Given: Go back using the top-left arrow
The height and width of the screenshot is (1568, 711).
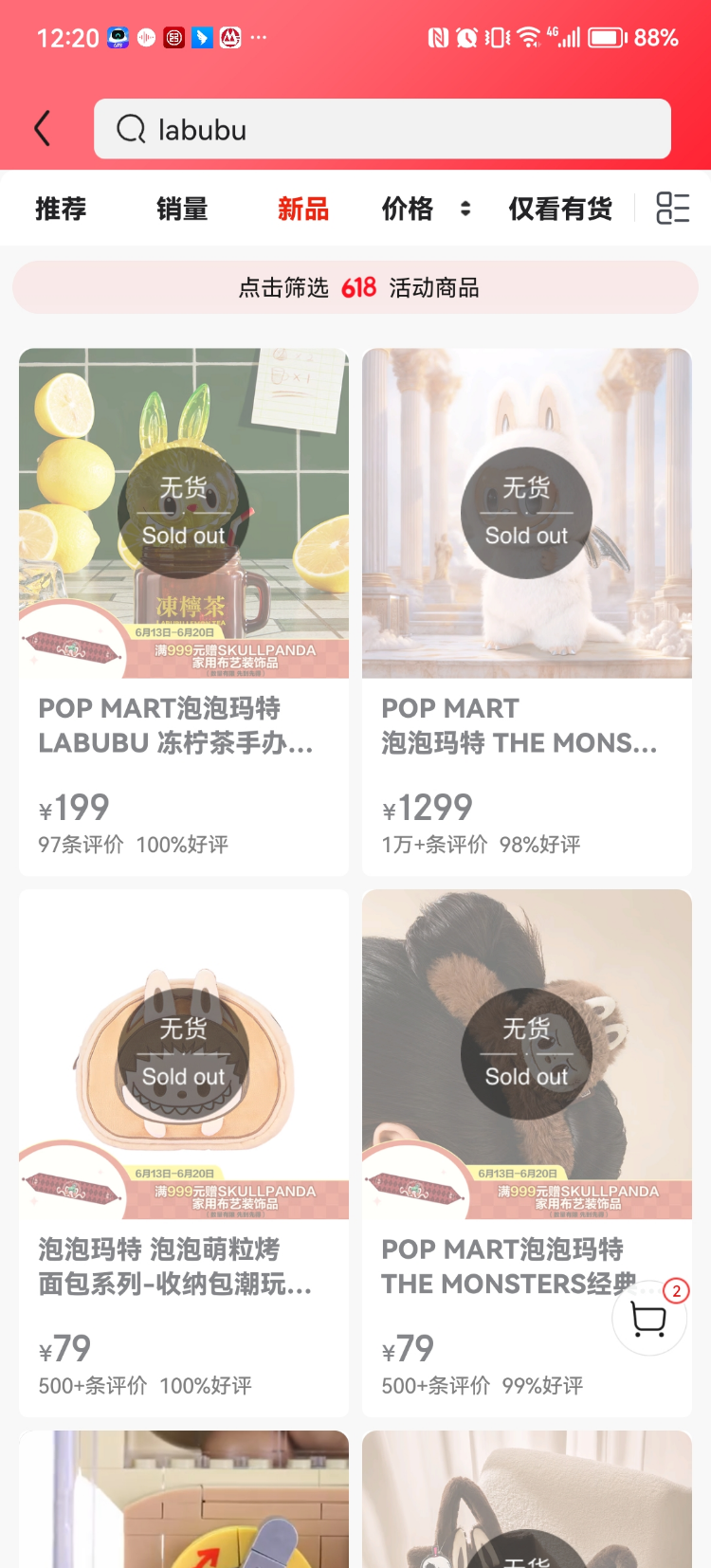Looking at the screenshot, I should 43,129.
